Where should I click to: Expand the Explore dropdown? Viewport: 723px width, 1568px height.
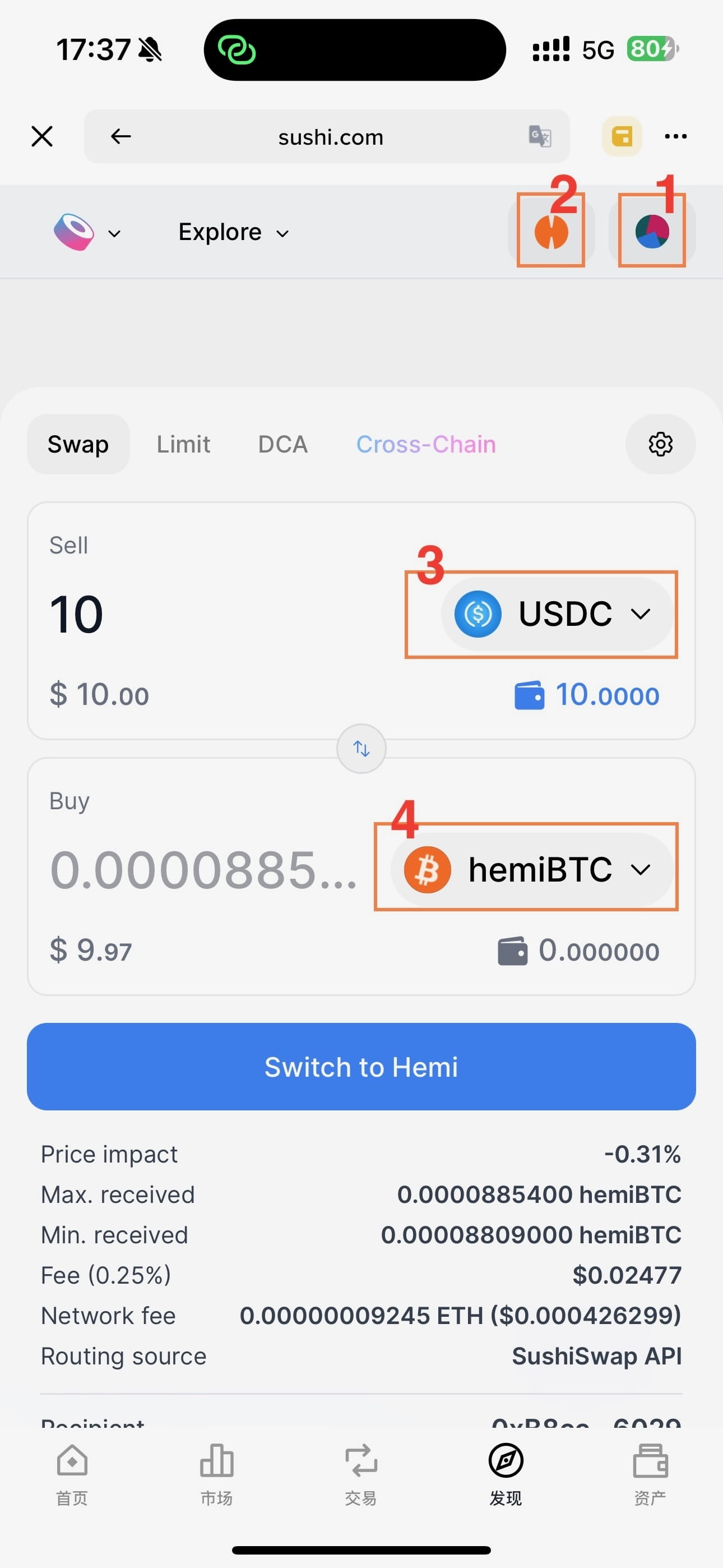tap(234, 232)
